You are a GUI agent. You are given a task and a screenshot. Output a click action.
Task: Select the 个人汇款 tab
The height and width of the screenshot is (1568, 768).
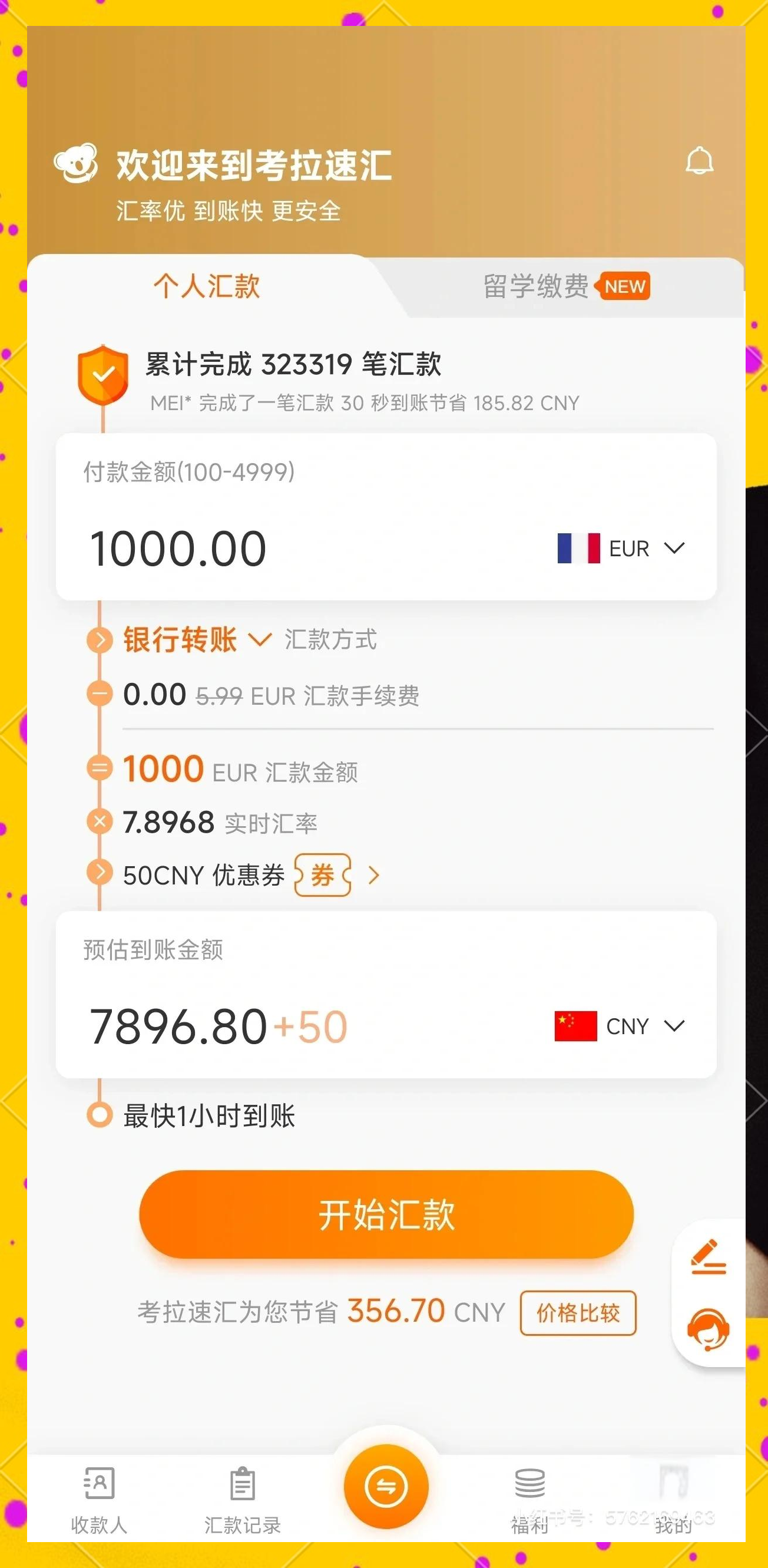pos(207,286)
